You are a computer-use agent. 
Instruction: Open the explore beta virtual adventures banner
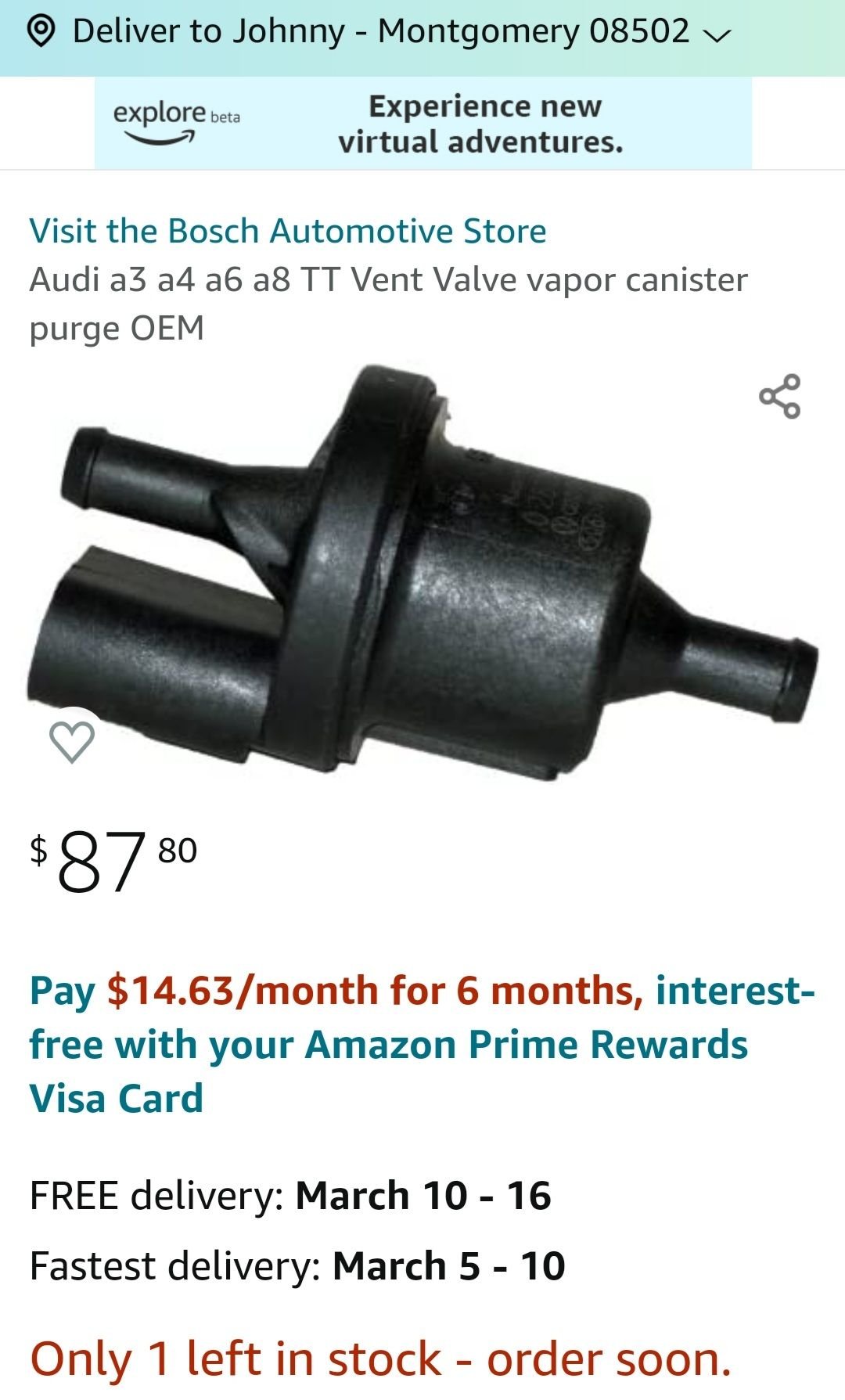(x=422, y=124)
